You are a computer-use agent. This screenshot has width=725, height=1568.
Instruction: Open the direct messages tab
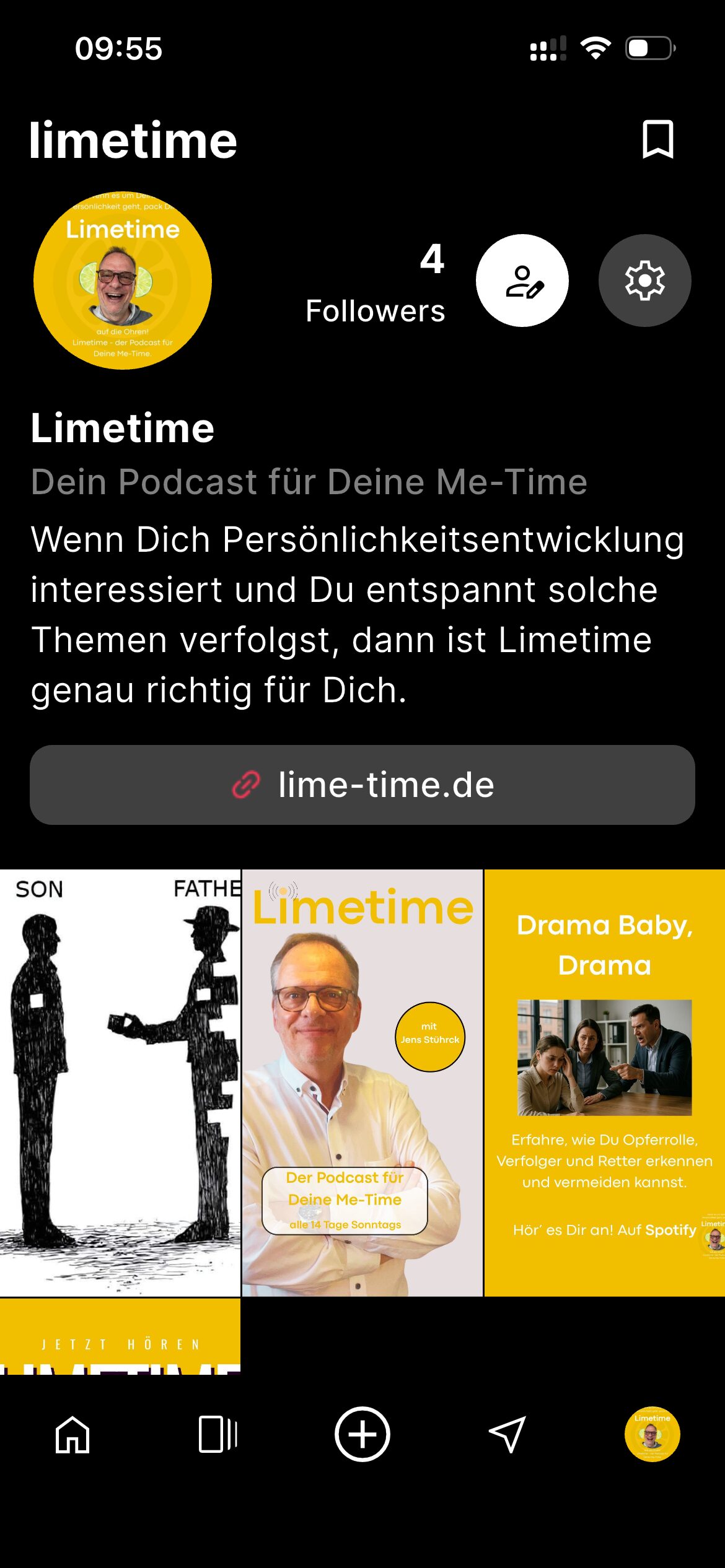click(x=507, y=1434)
